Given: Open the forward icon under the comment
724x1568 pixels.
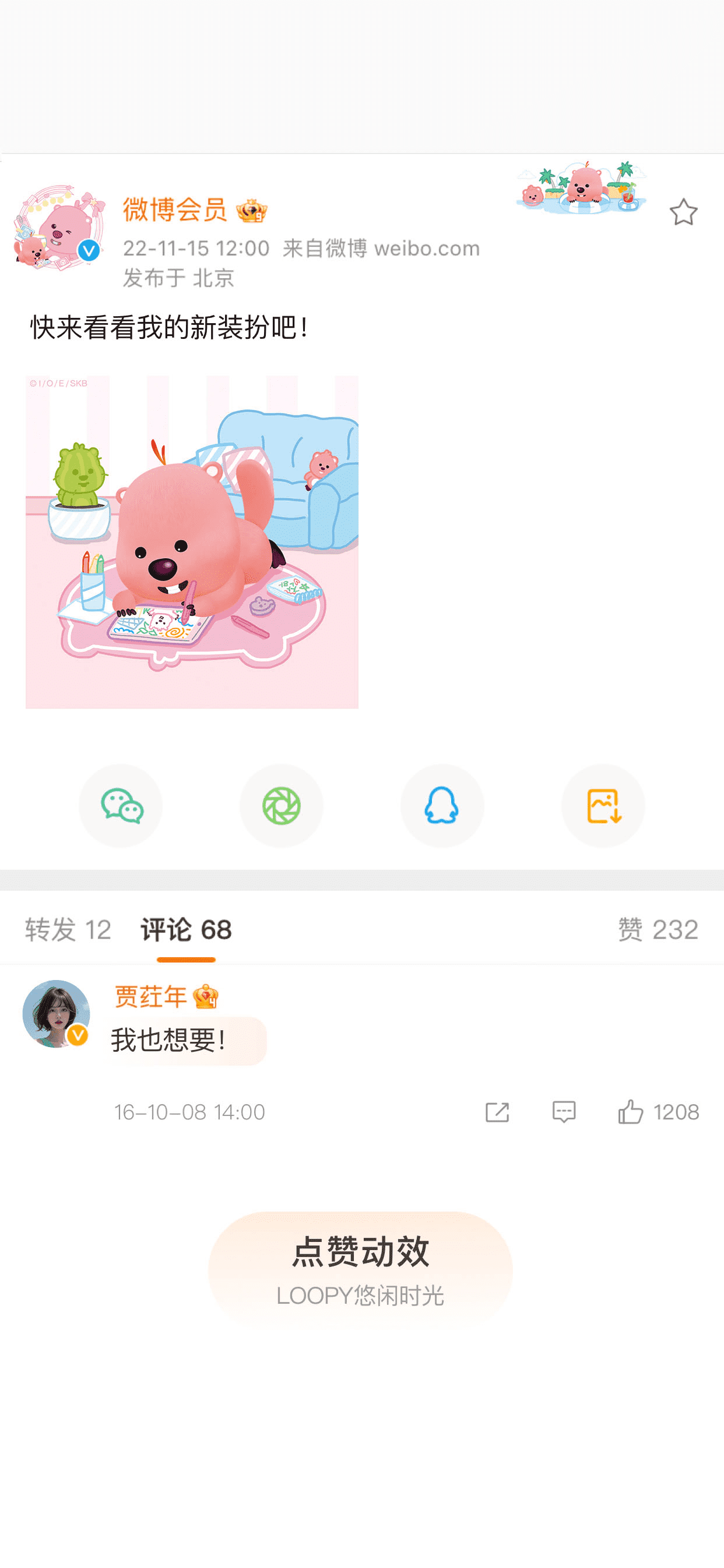Looking at the screenshot, I should [x=497, y=1112].
